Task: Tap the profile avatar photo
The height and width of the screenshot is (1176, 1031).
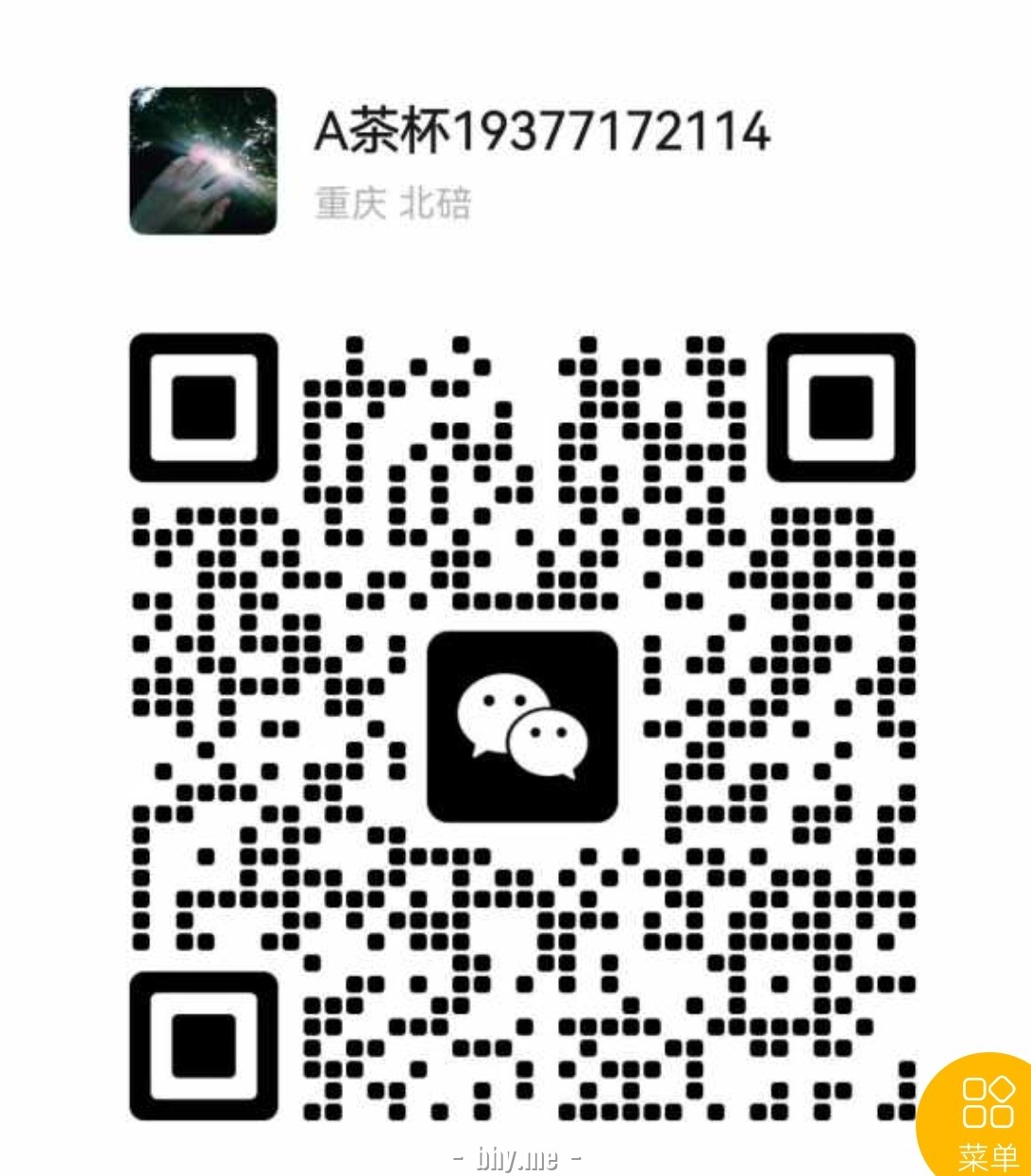Action: pos(201,159)
